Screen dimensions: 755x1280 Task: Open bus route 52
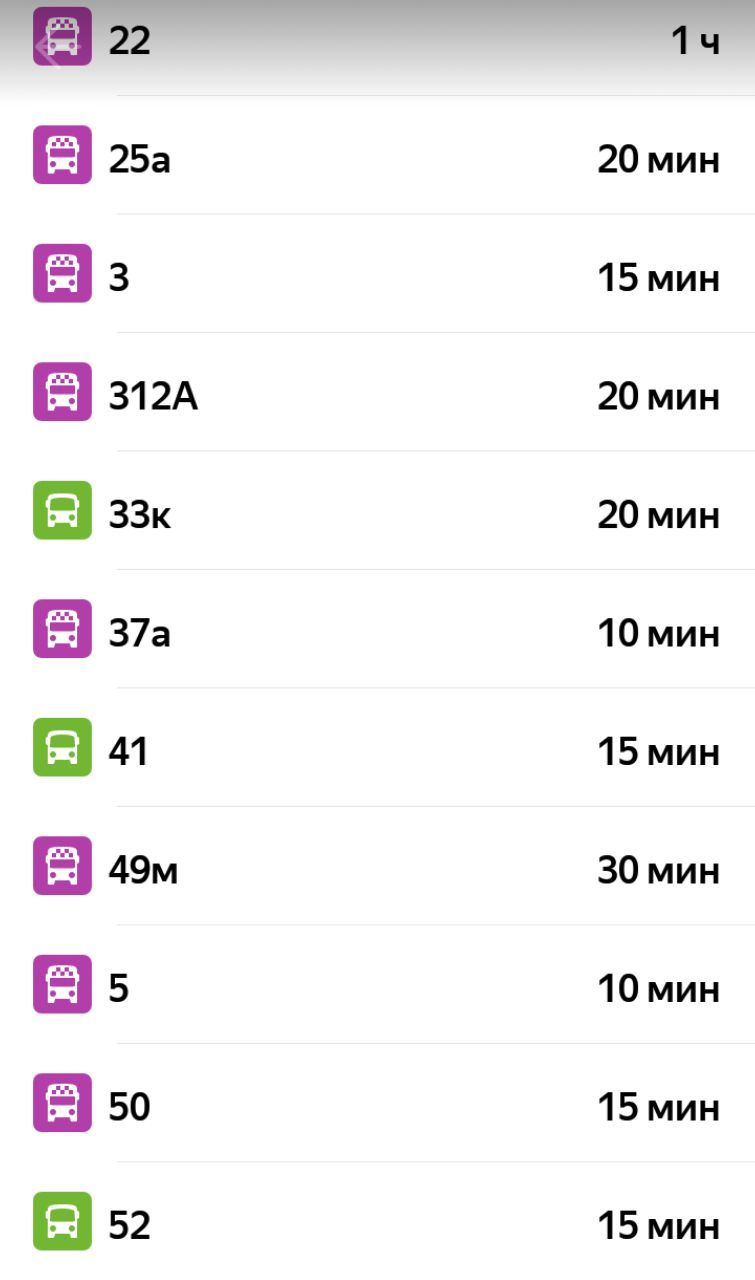coord(377,1221)
